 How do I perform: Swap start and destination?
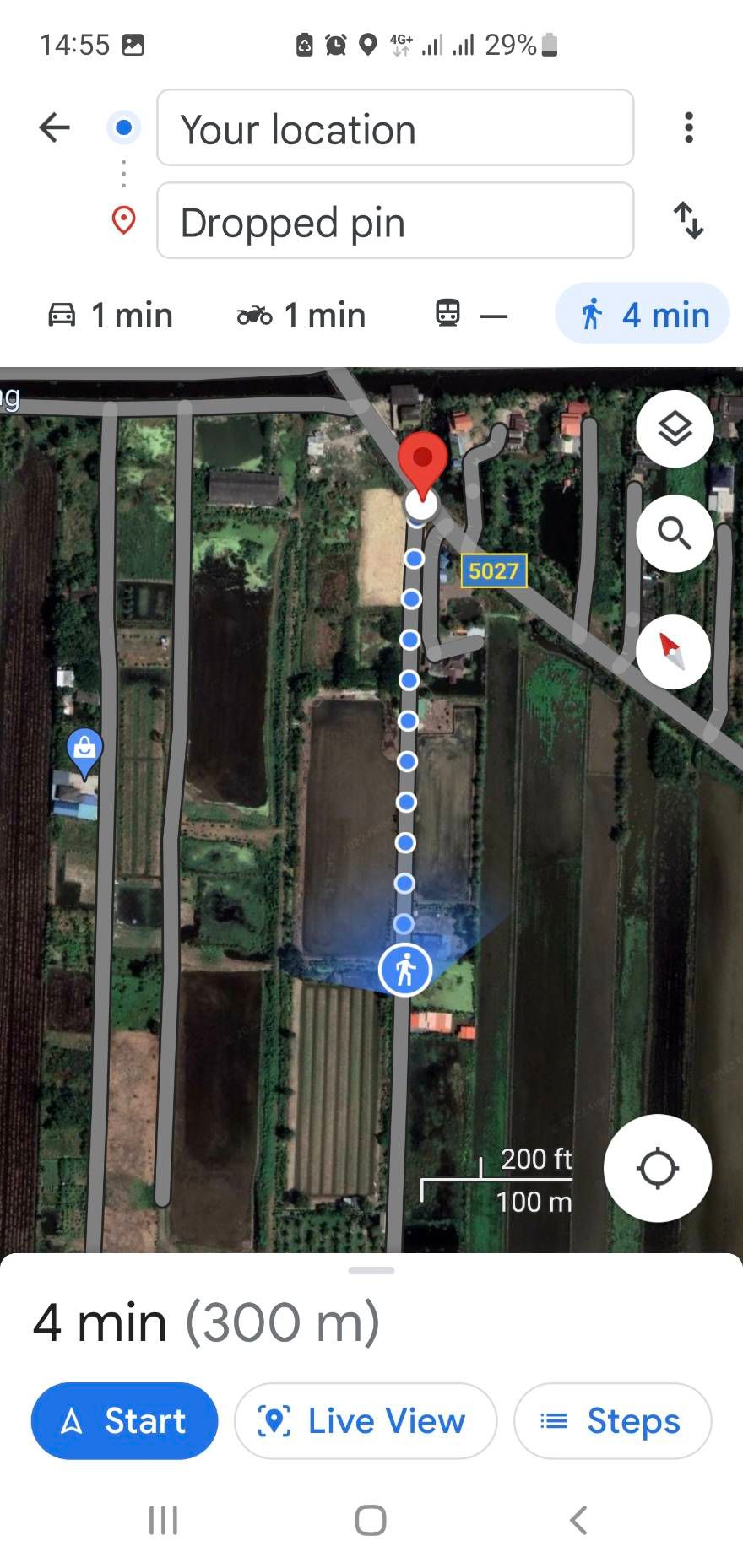tap(689, 221)
